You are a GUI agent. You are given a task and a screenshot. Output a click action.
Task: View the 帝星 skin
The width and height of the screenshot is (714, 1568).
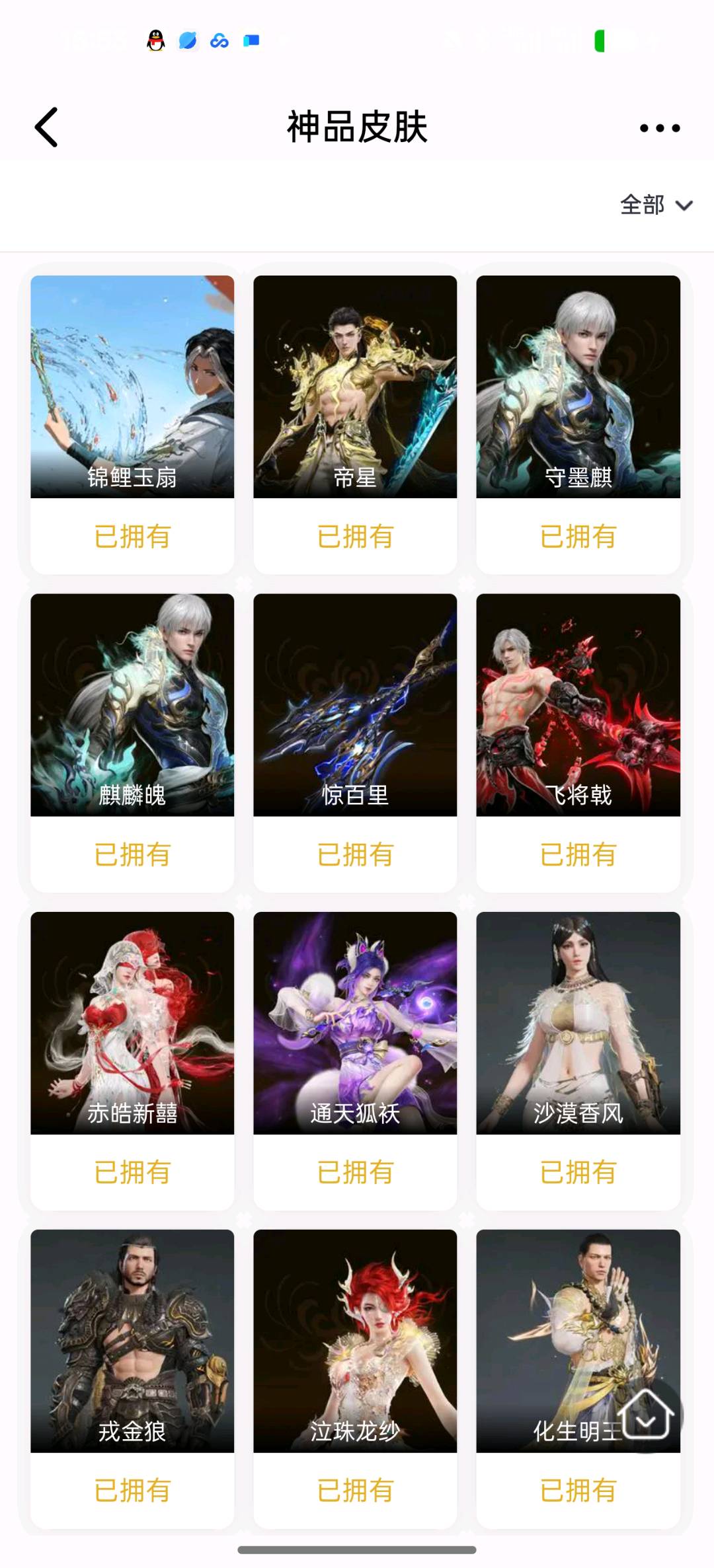click(355, 387)
